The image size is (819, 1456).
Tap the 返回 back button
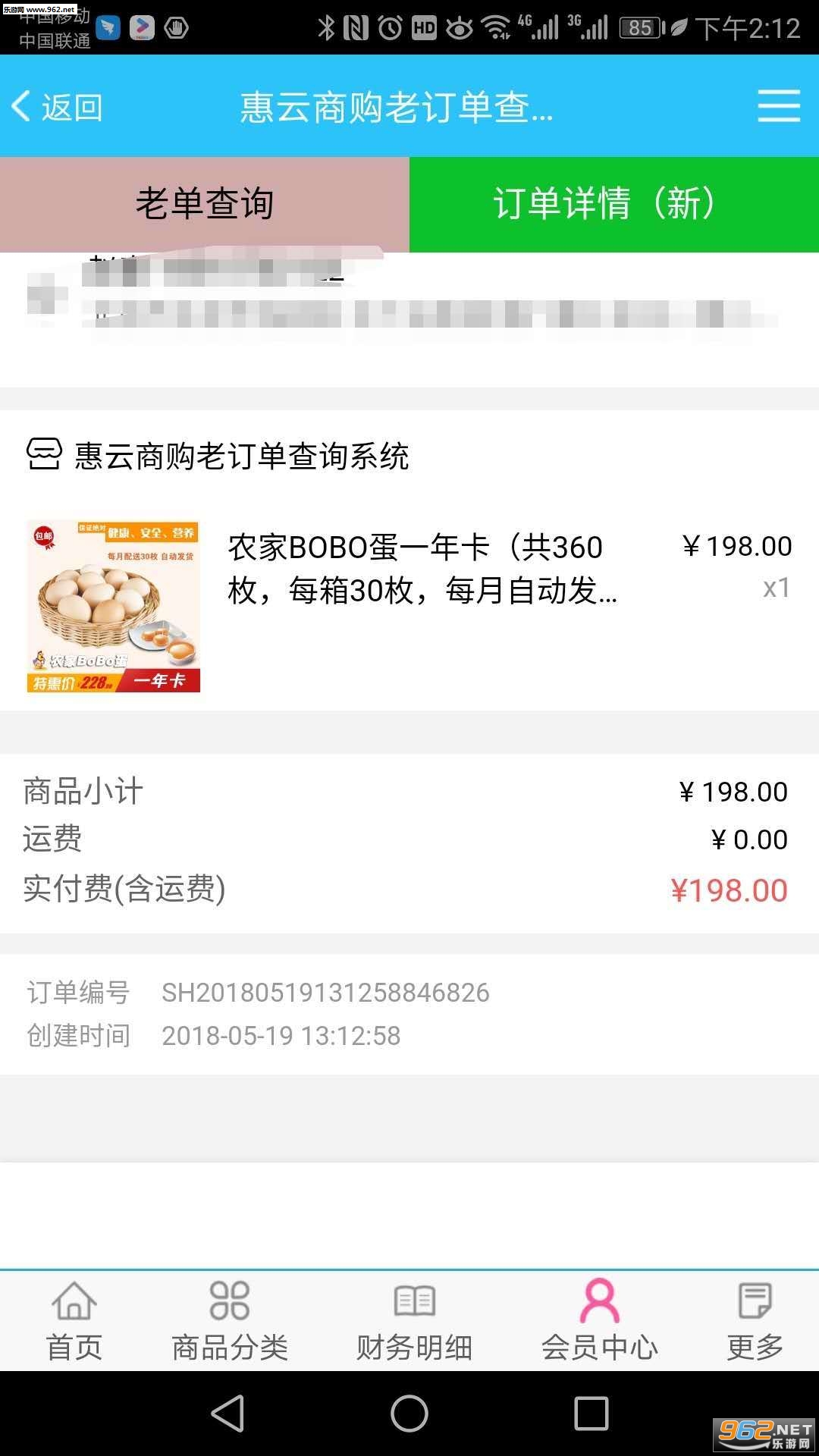click(58, 107)
